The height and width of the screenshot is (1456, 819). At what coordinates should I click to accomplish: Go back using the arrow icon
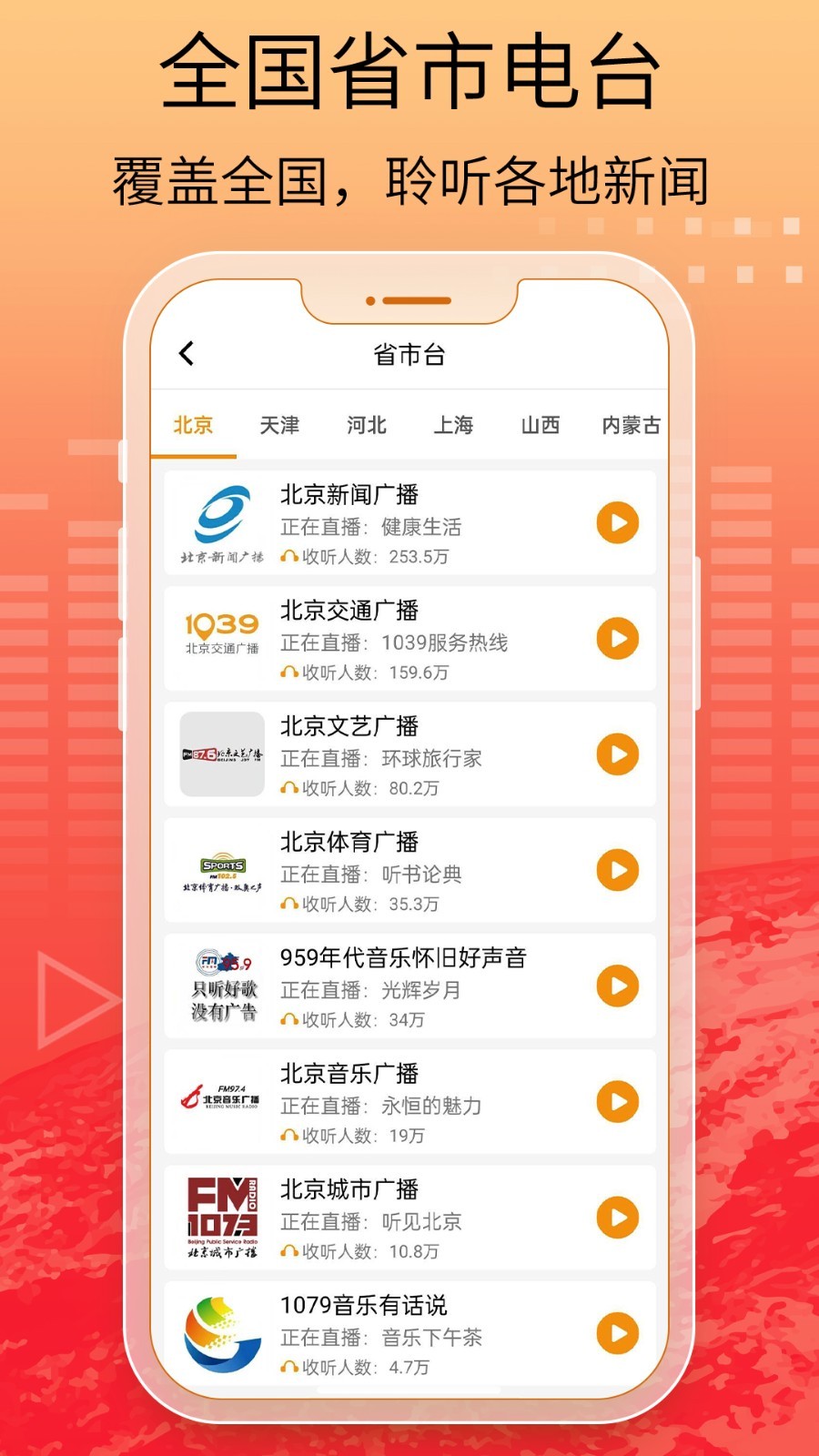click(187, 352)
